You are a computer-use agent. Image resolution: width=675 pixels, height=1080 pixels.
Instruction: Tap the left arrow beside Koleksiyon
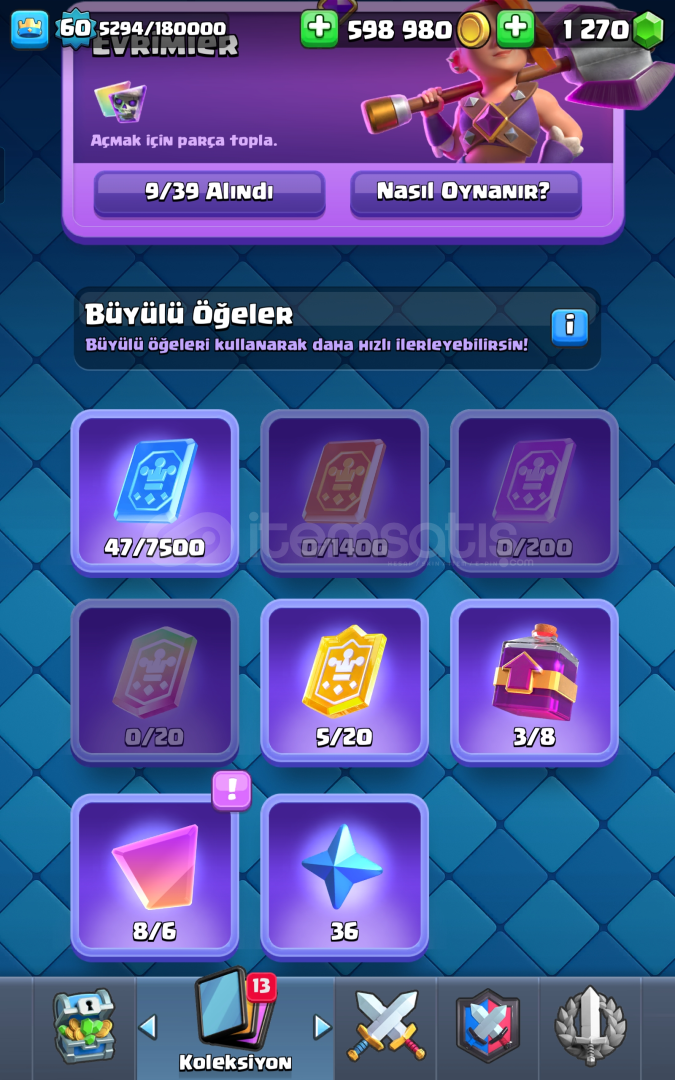tap(148, 1026)
